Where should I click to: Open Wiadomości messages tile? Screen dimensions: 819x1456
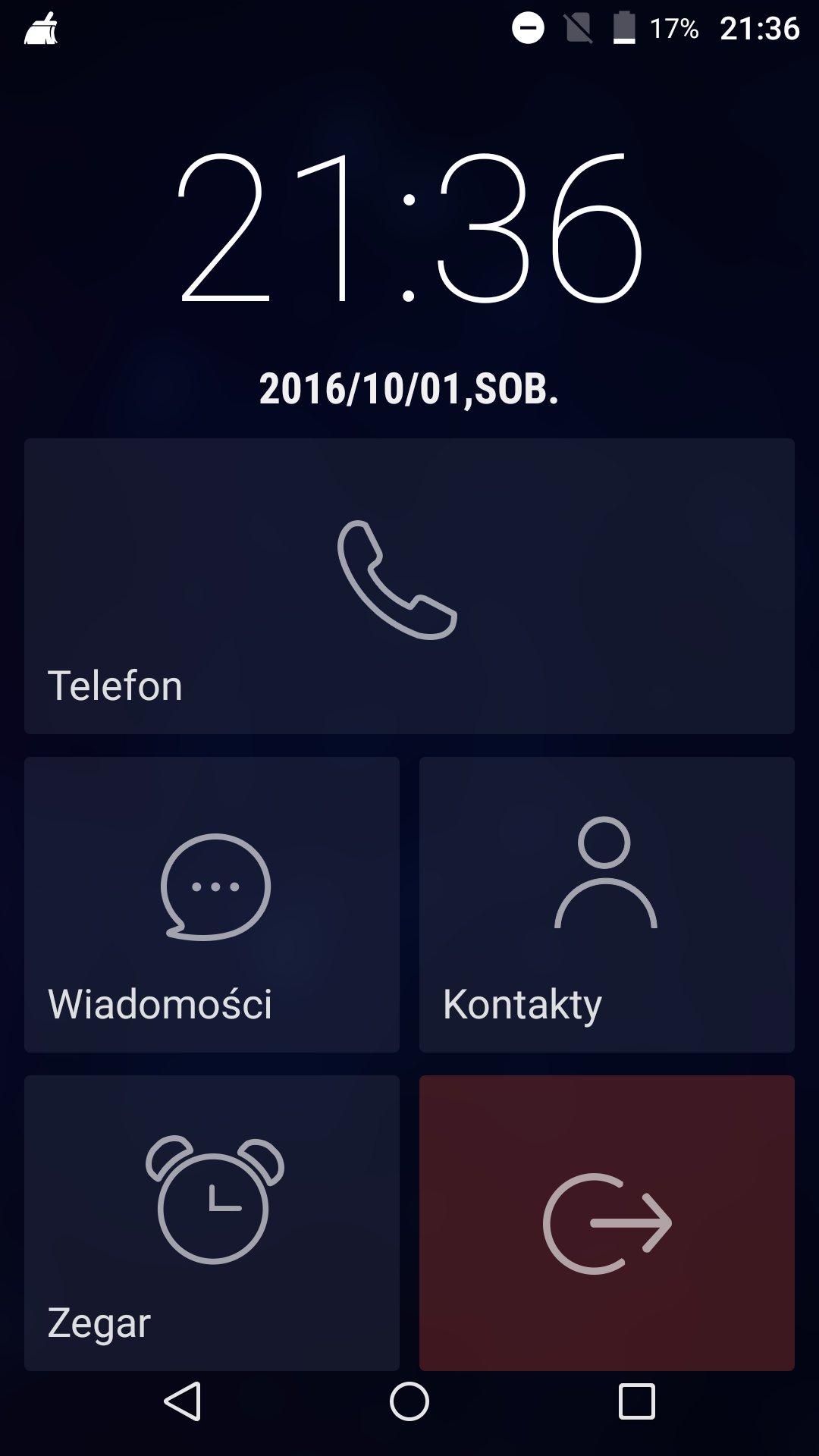(212, 904)
